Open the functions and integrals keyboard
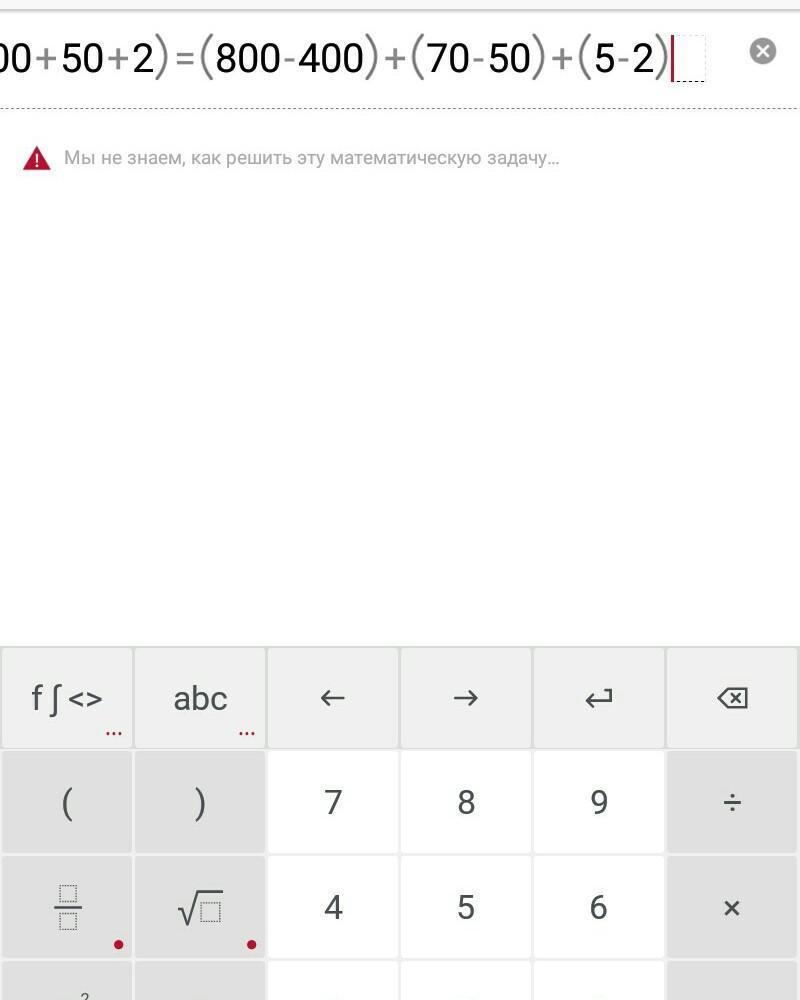 tap(67, 698)
